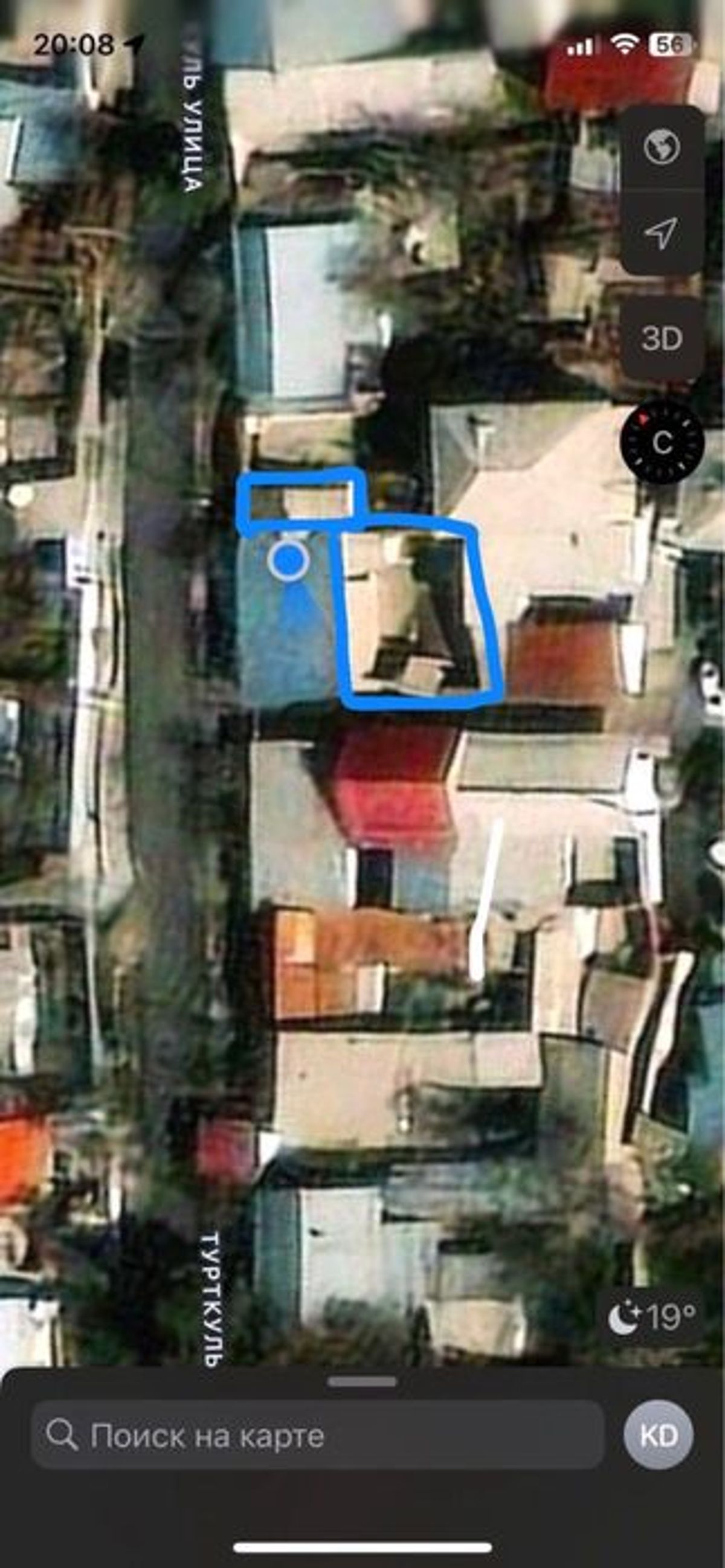
Task: Tap the blue current location dot
Action: [289, 561]
